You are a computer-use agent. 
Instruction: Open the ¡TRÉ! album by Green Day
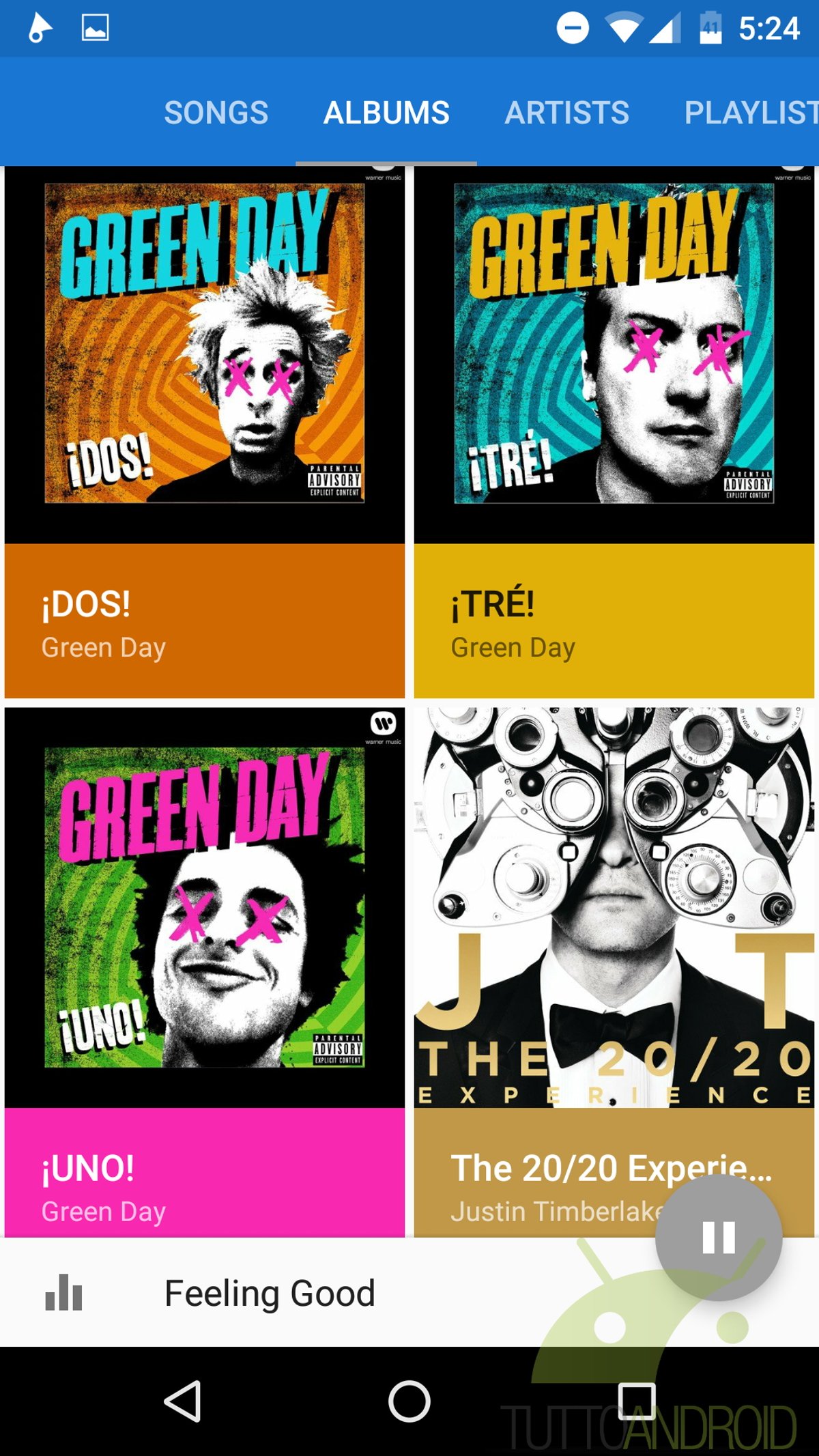click(614, 430)
